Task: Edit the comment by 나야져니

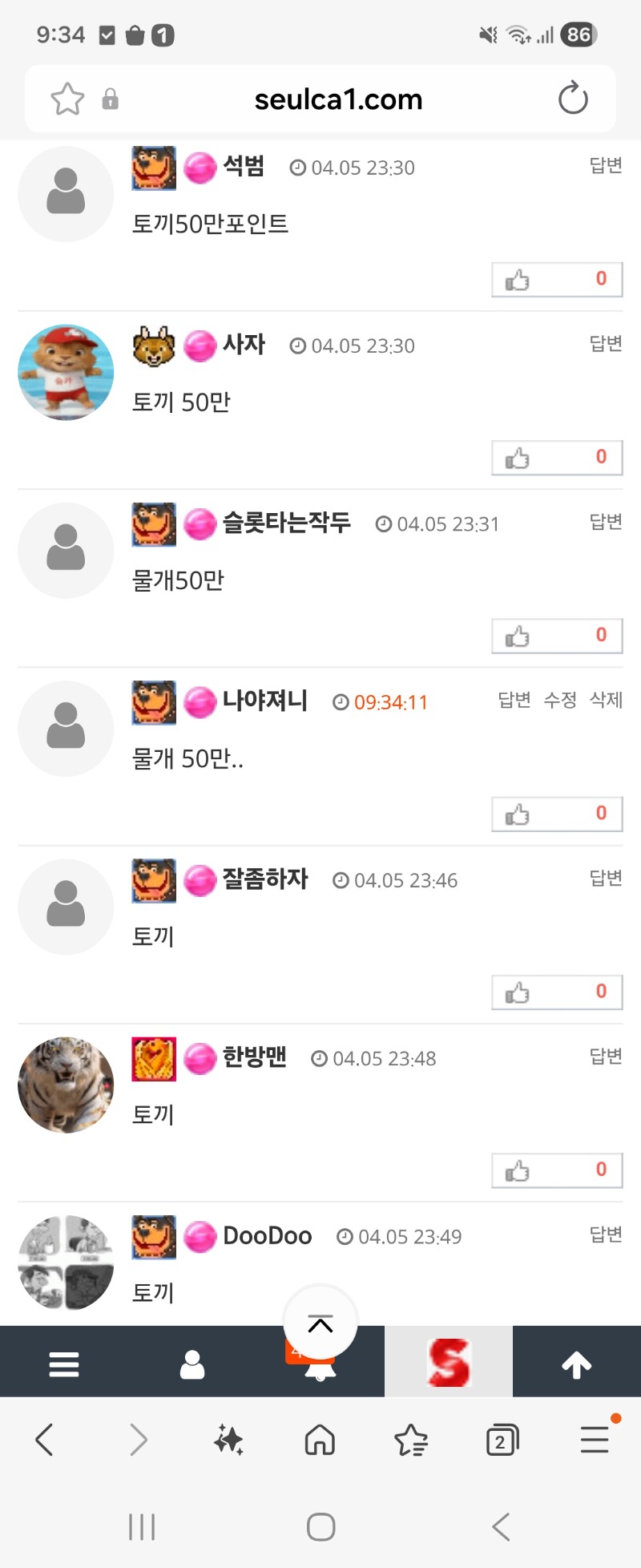Action: pos(560,701)
